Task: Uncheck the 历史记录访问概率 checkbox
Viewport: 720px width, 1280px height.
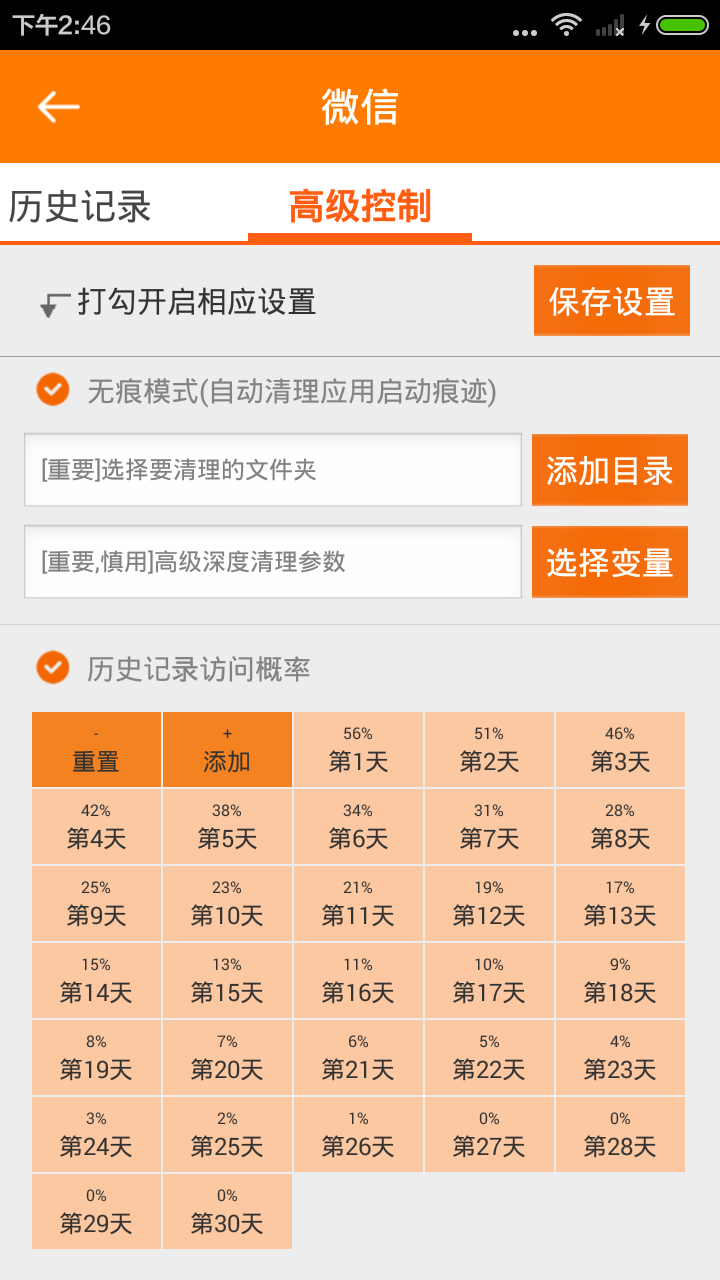Action: pyautogui.click(x=52, y=667)
